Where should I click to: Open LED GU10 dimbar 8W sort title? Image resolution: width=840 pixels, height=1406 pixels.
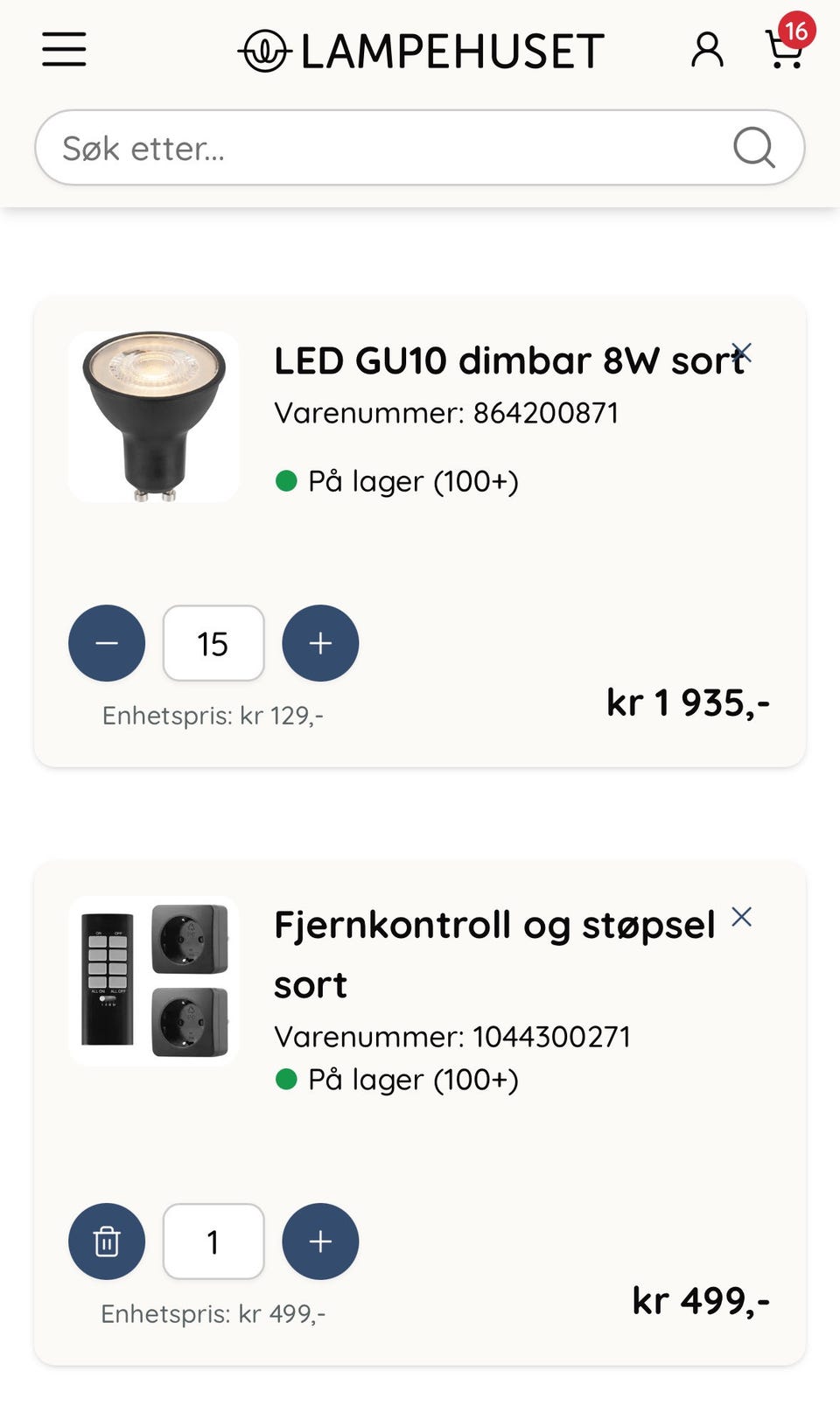[509, 360]
